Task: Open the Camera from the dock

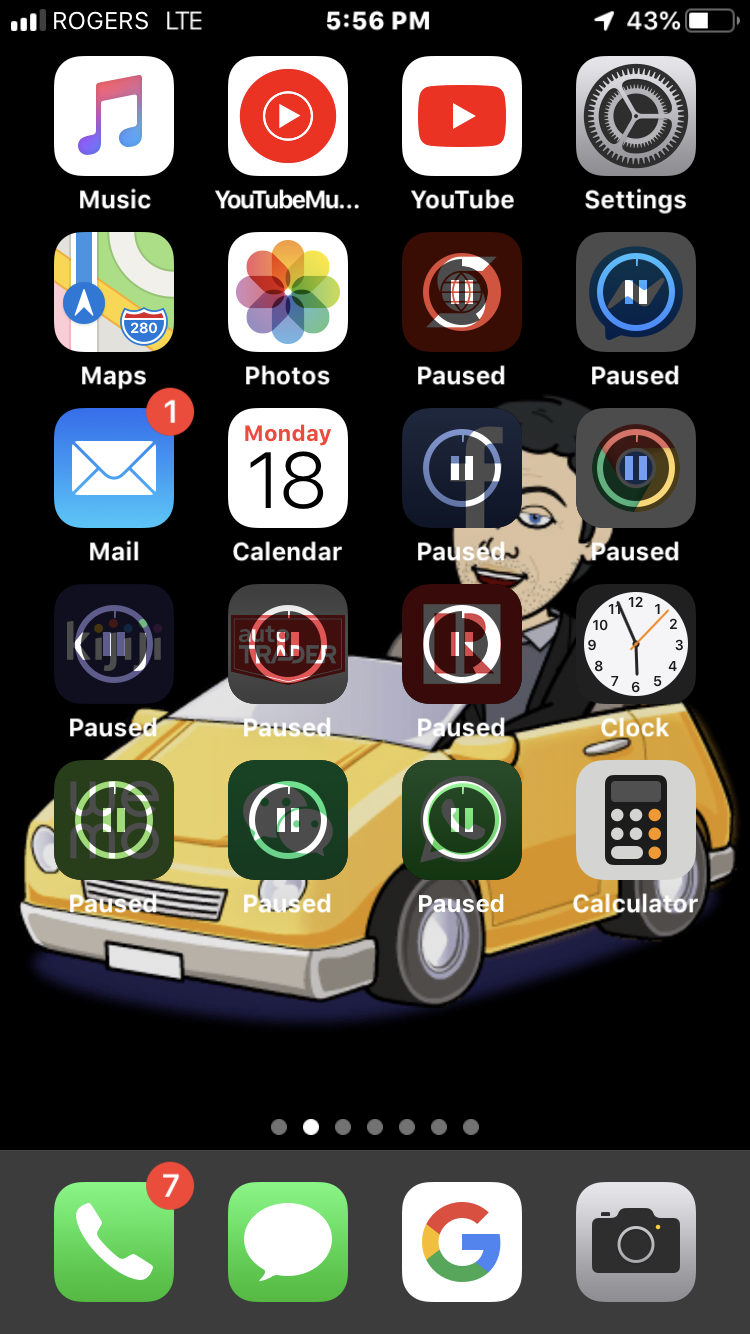Action: coord(636,1242)
